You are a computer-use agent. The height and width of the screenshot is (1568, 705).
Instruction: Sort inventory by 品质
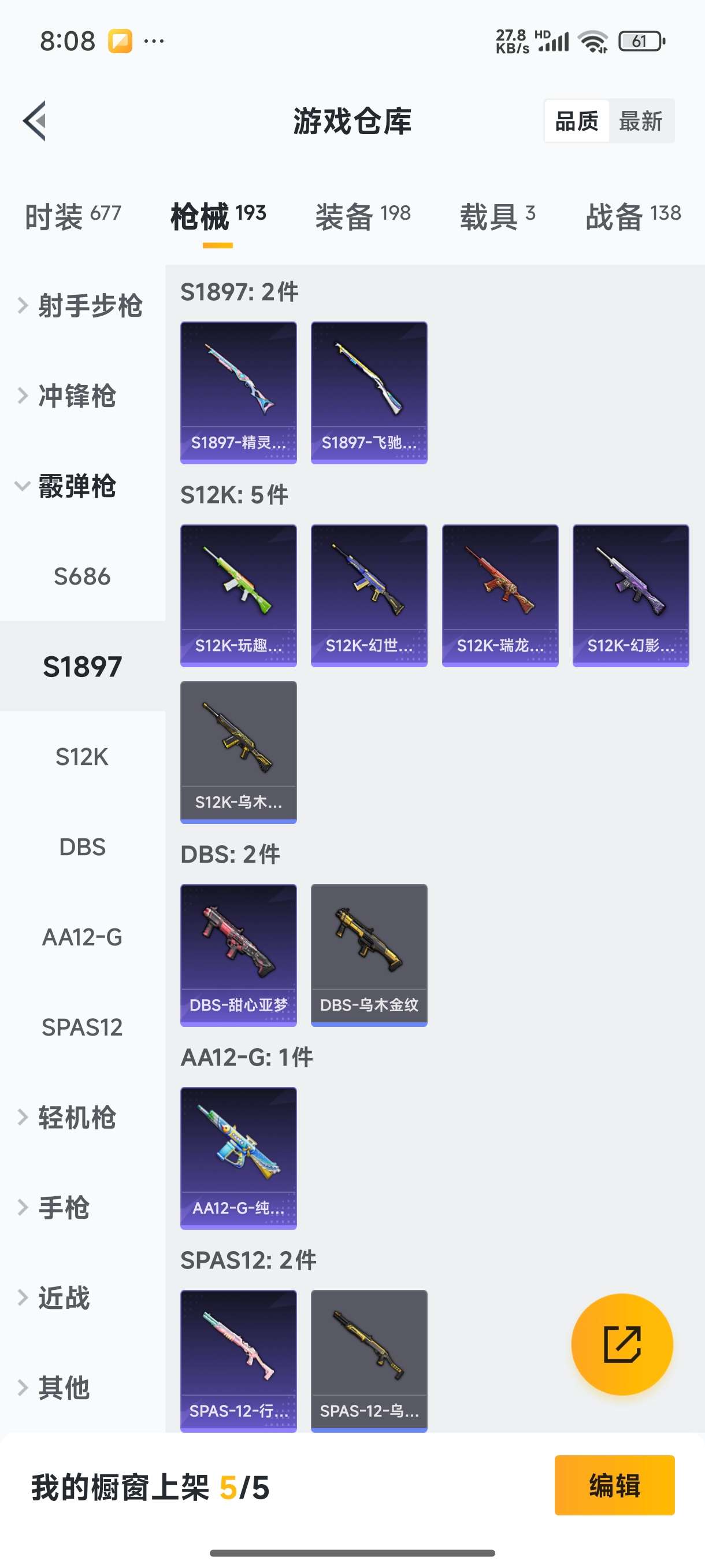point(576,121)
